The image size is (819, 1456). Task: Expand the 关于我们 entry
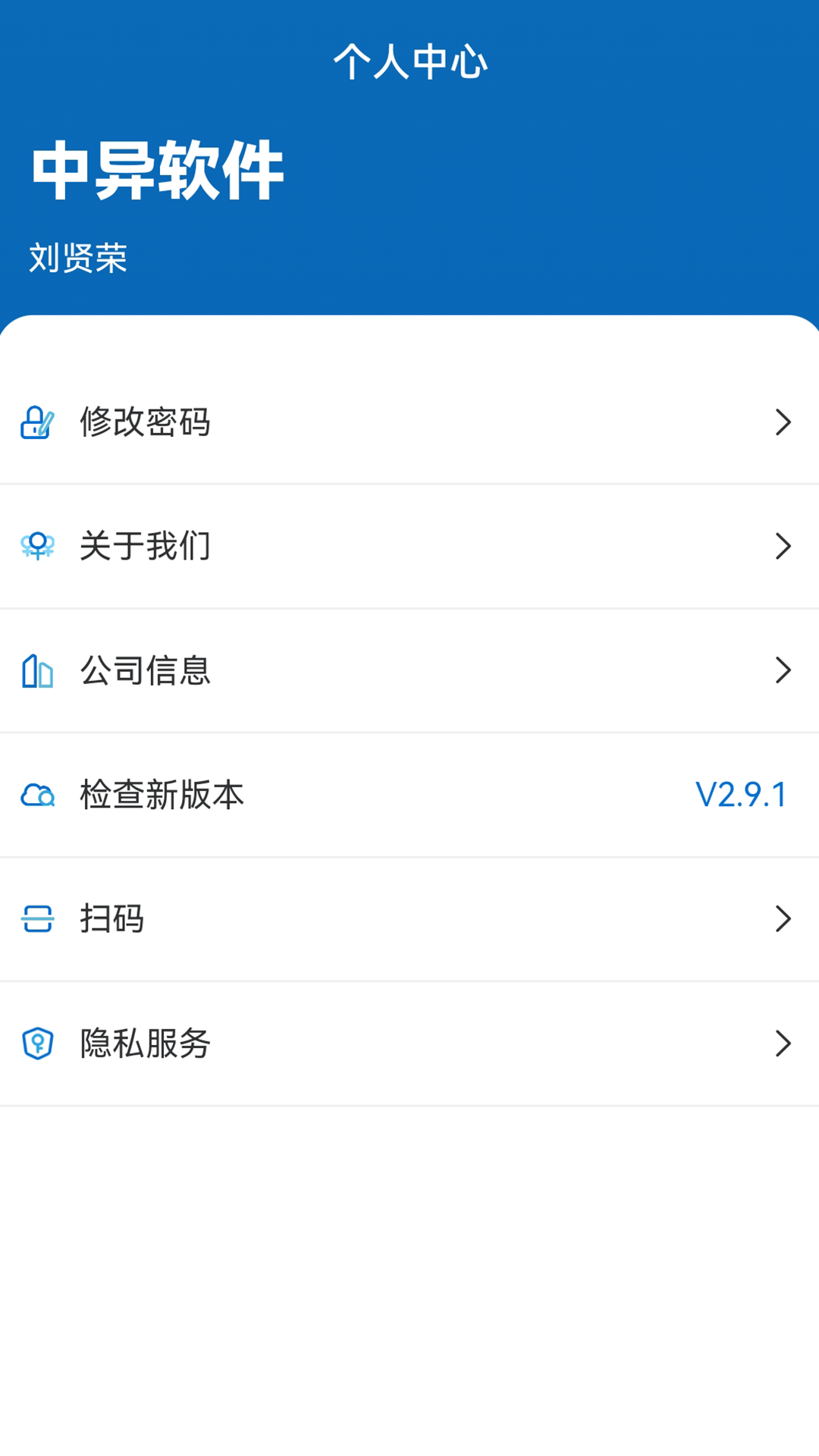783,545
